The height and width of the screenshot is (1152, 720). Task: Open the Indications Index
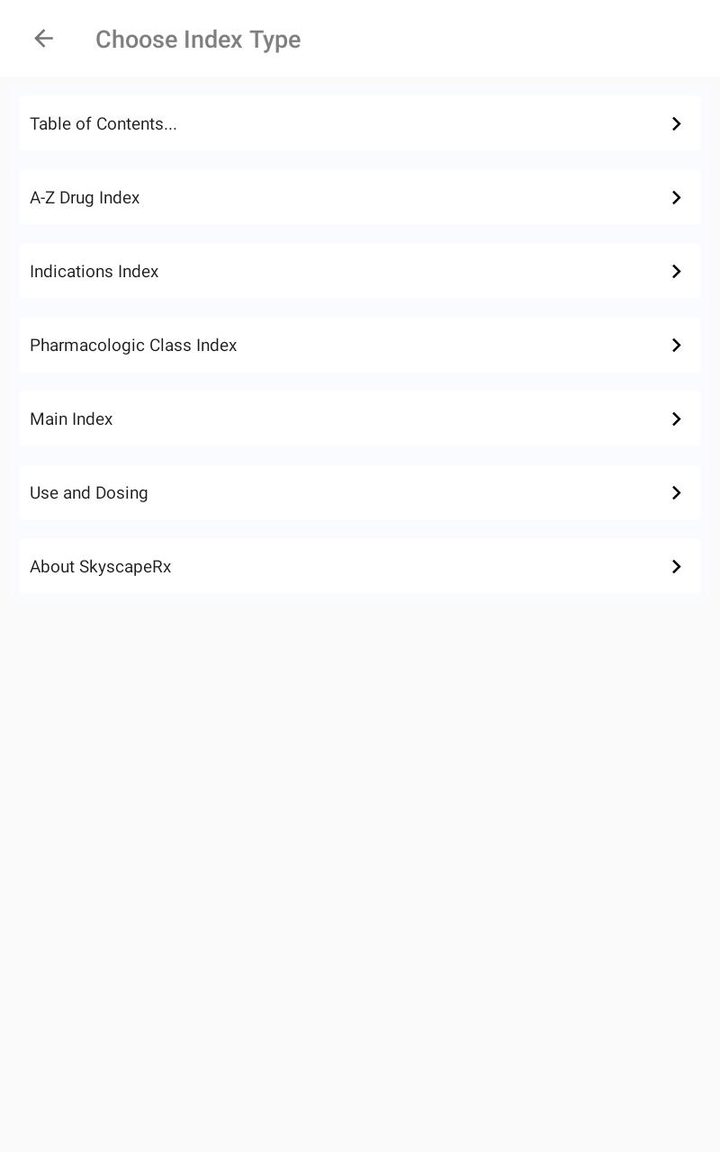(x=360, y=271)
